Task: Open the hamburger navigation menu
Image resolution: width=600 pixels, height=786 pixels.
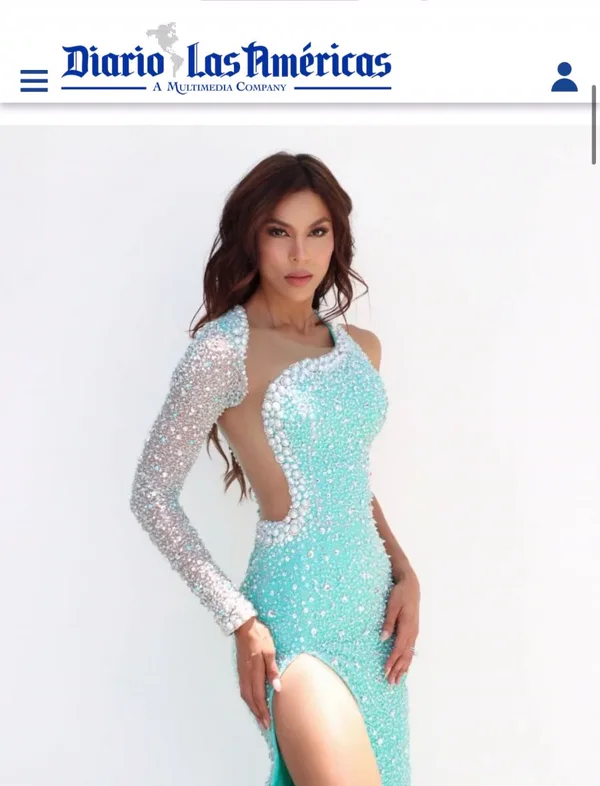Action: (x=34, y=81)
